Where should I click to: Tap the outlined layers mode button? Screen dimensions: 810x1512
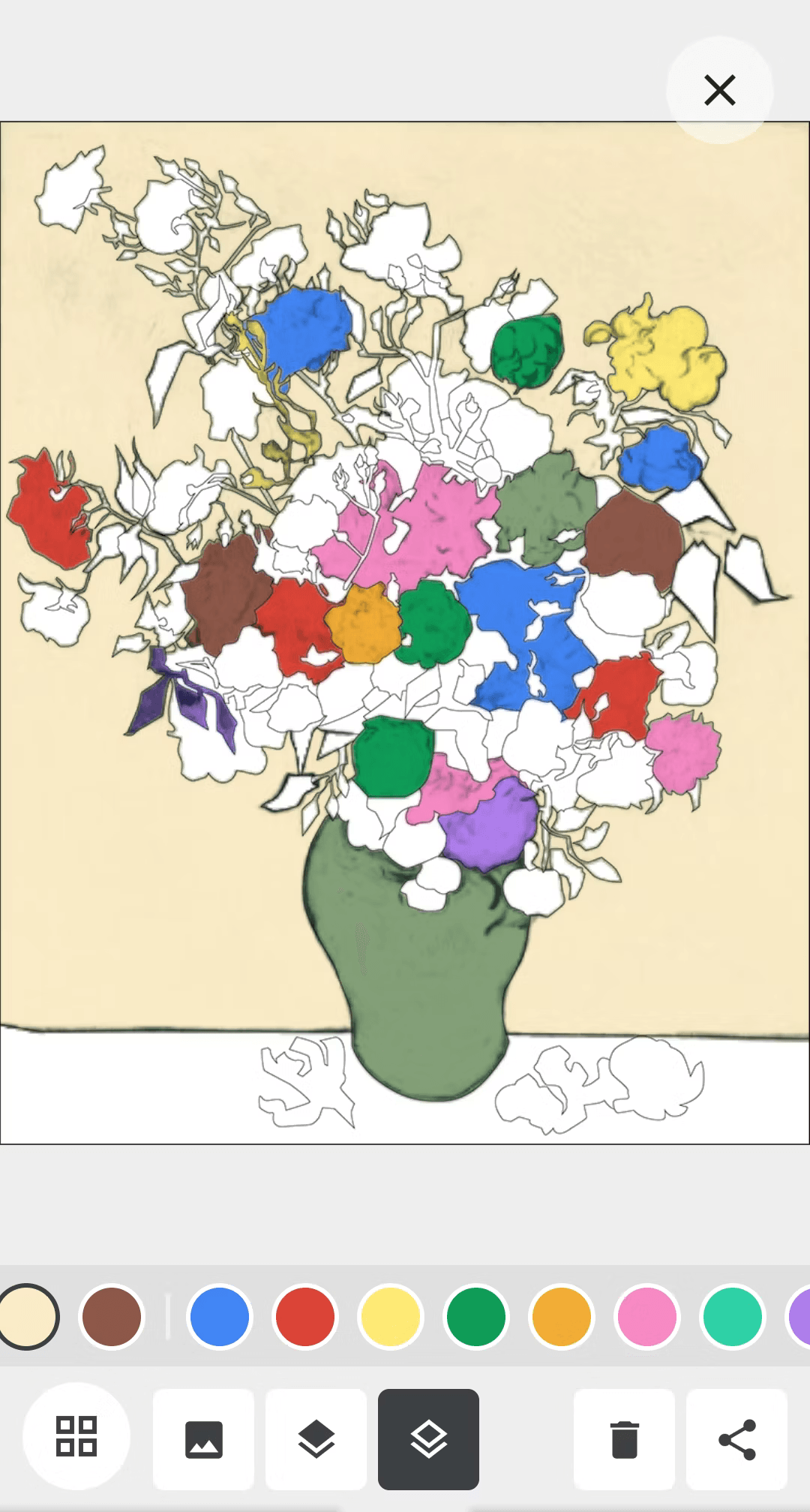pyautogui.click(x=428, y=1439)
